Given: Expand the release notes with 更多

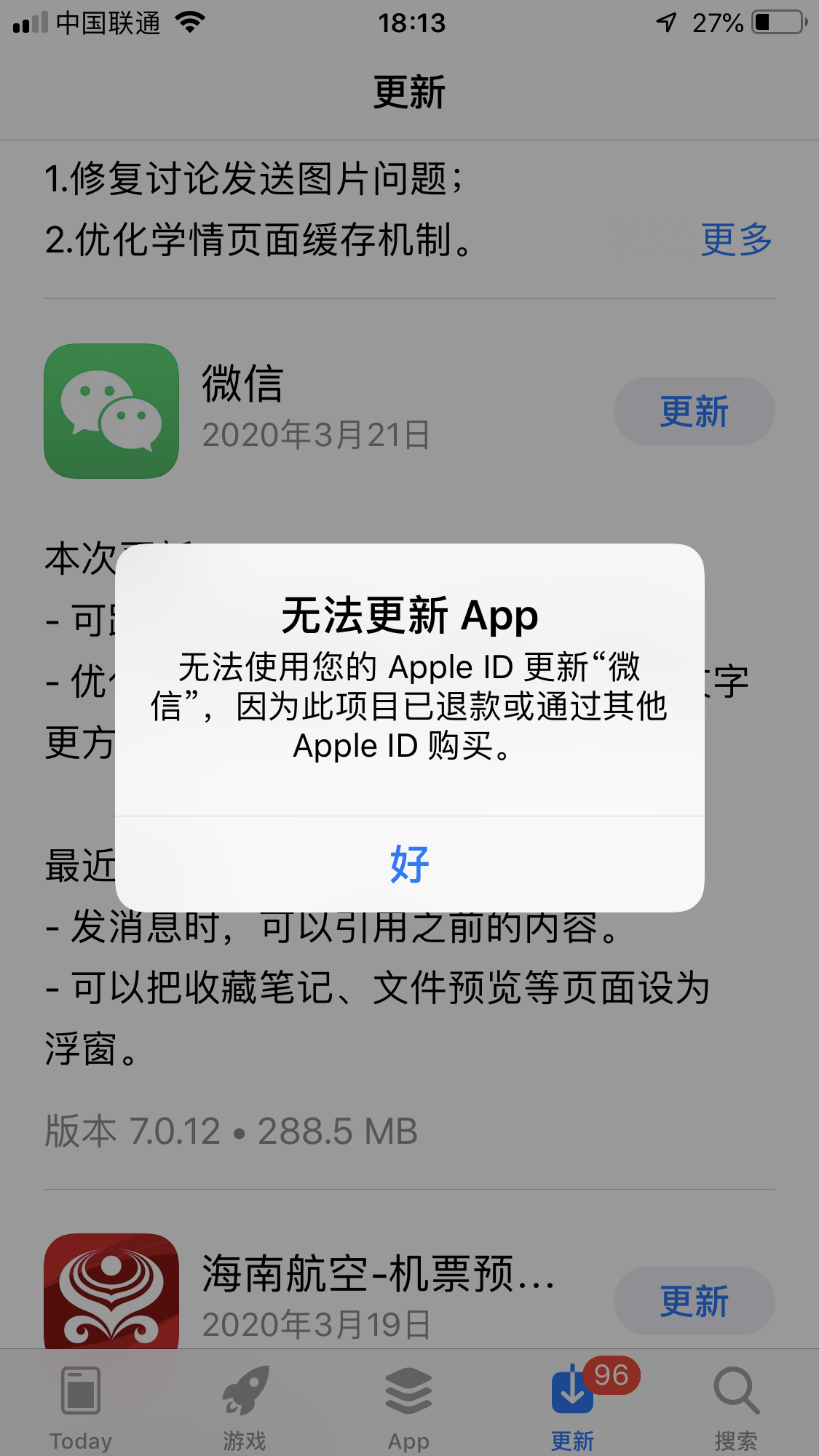Looking at the screenshot, I should click(x=736, y=239).
